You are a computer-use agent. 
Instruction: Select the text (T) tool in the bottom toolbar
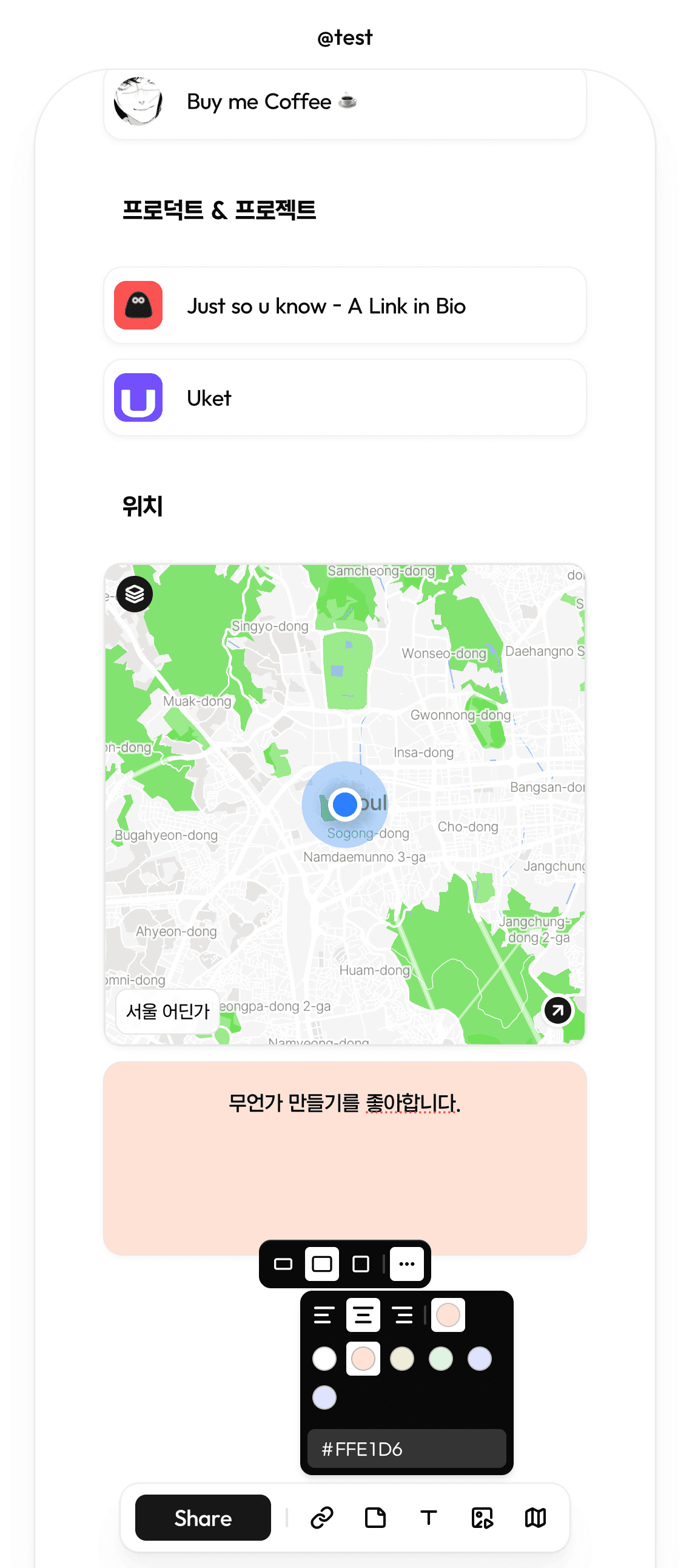pos(429,1518)
